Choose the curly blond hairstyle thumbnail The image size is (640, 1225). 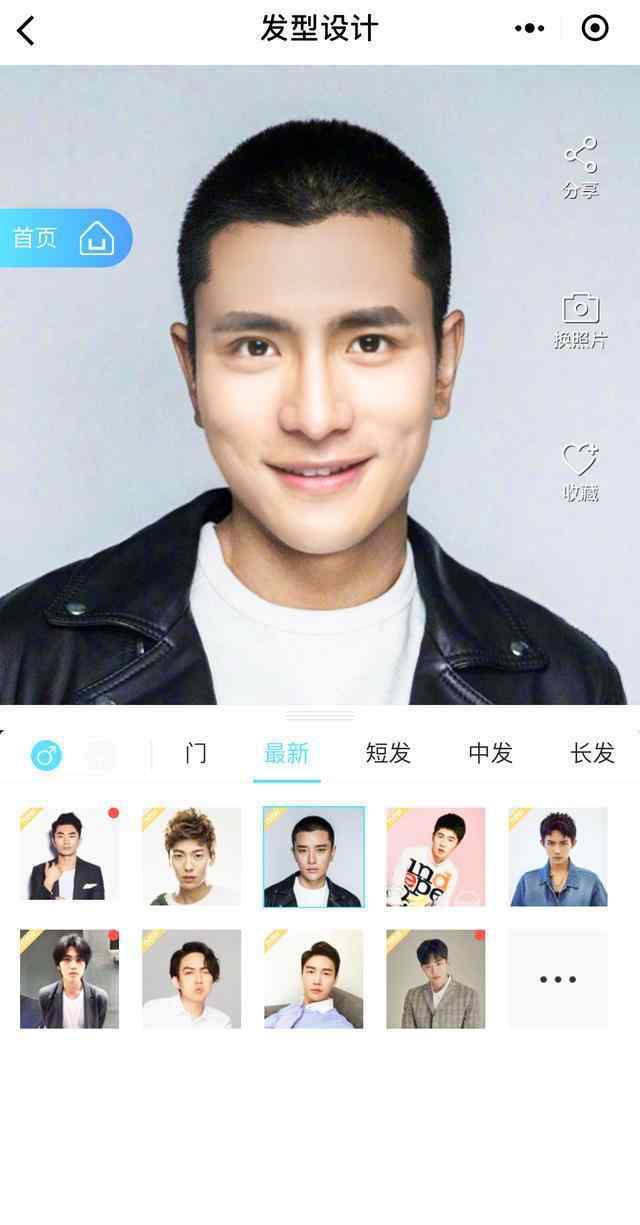(191, 856)
